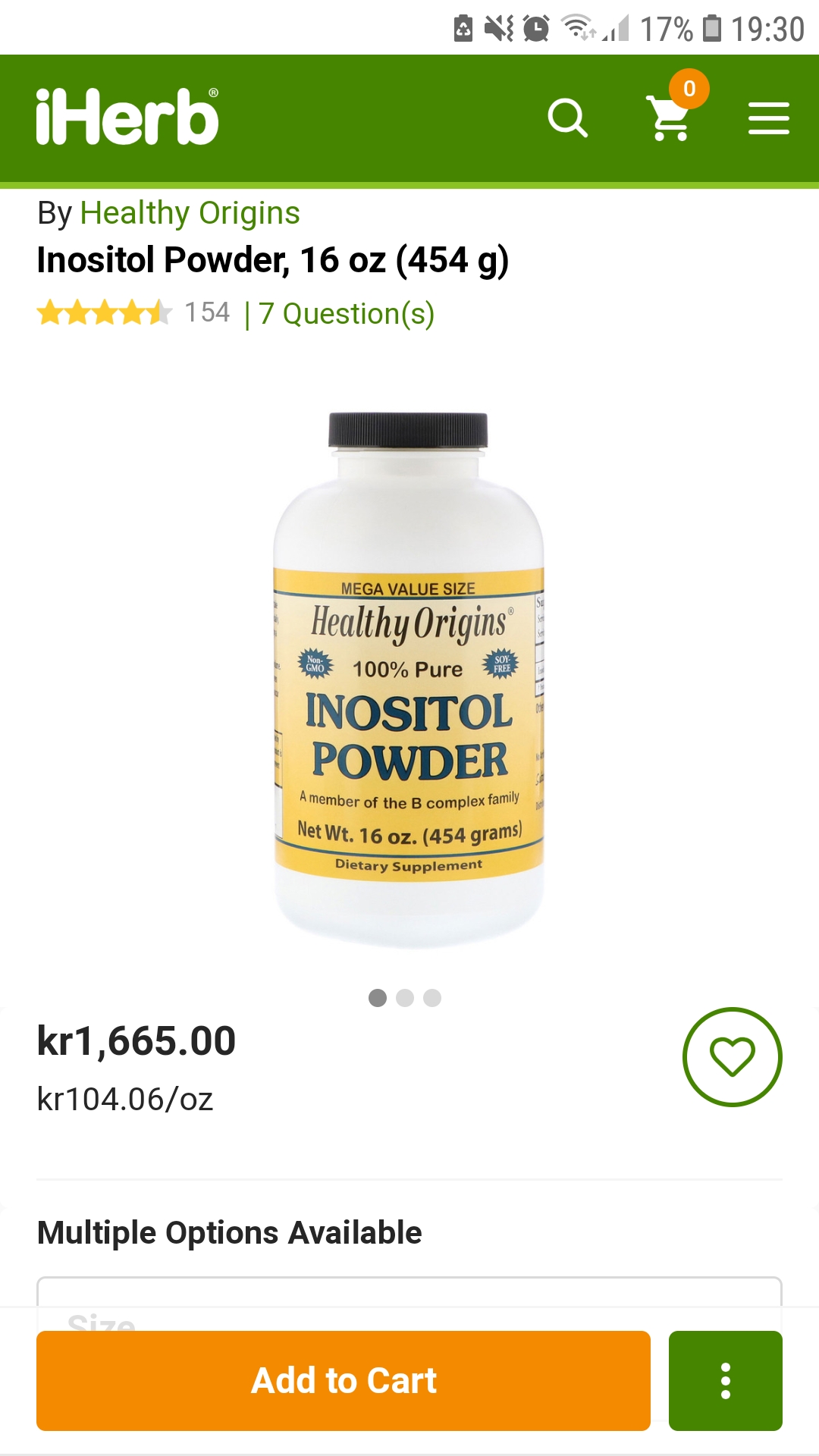Go to iHerb home via logo
The height and width of the screenshot is (1456, 819).
click(127, 117)
